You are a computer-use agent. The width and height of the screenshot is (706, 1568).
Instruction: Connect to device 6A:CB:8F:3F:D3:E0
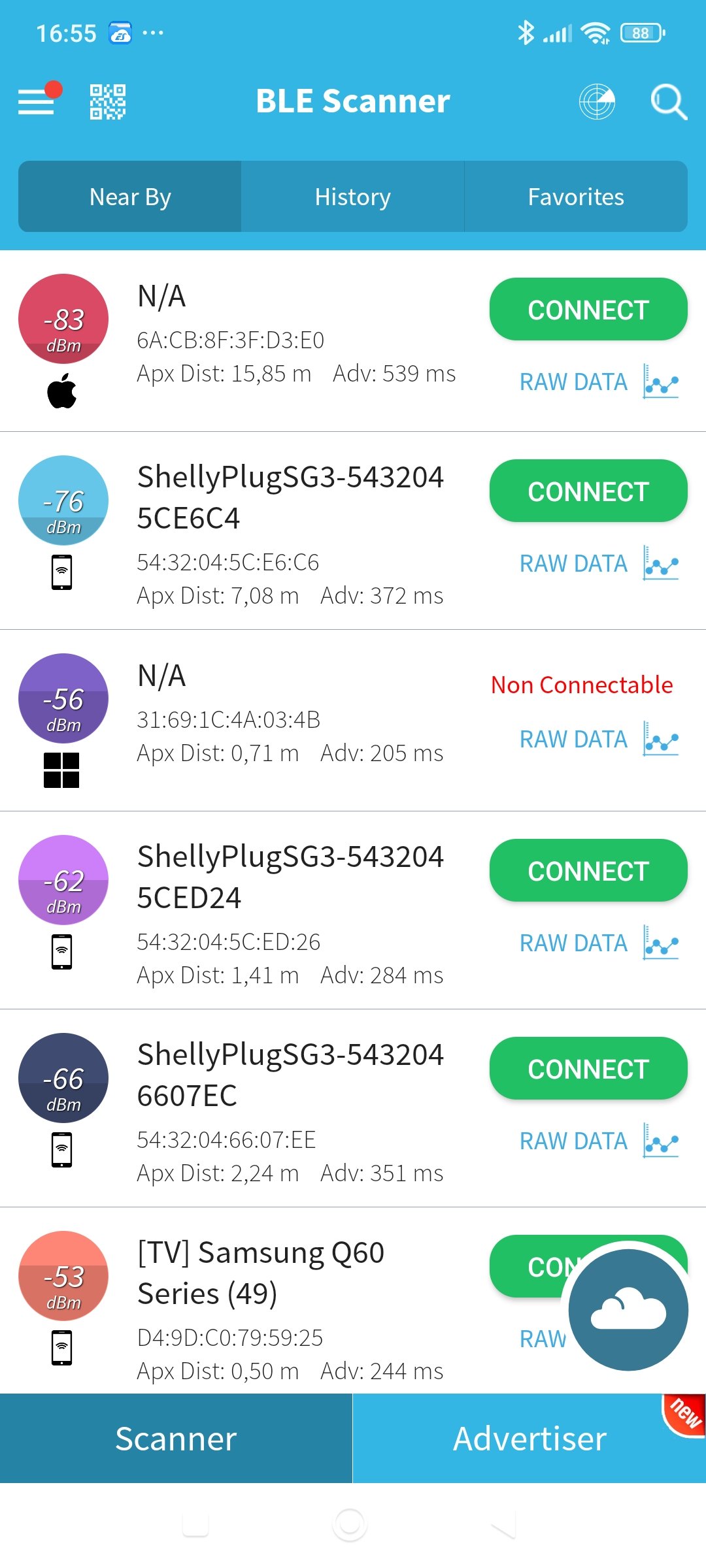coord(588,310)
